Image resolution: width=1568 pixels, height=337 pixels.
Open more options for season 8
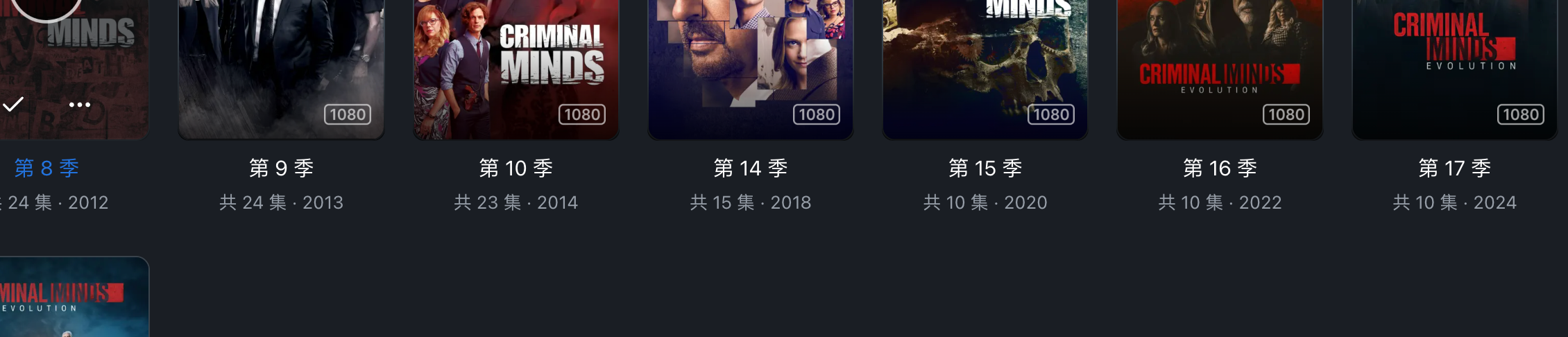80,105
